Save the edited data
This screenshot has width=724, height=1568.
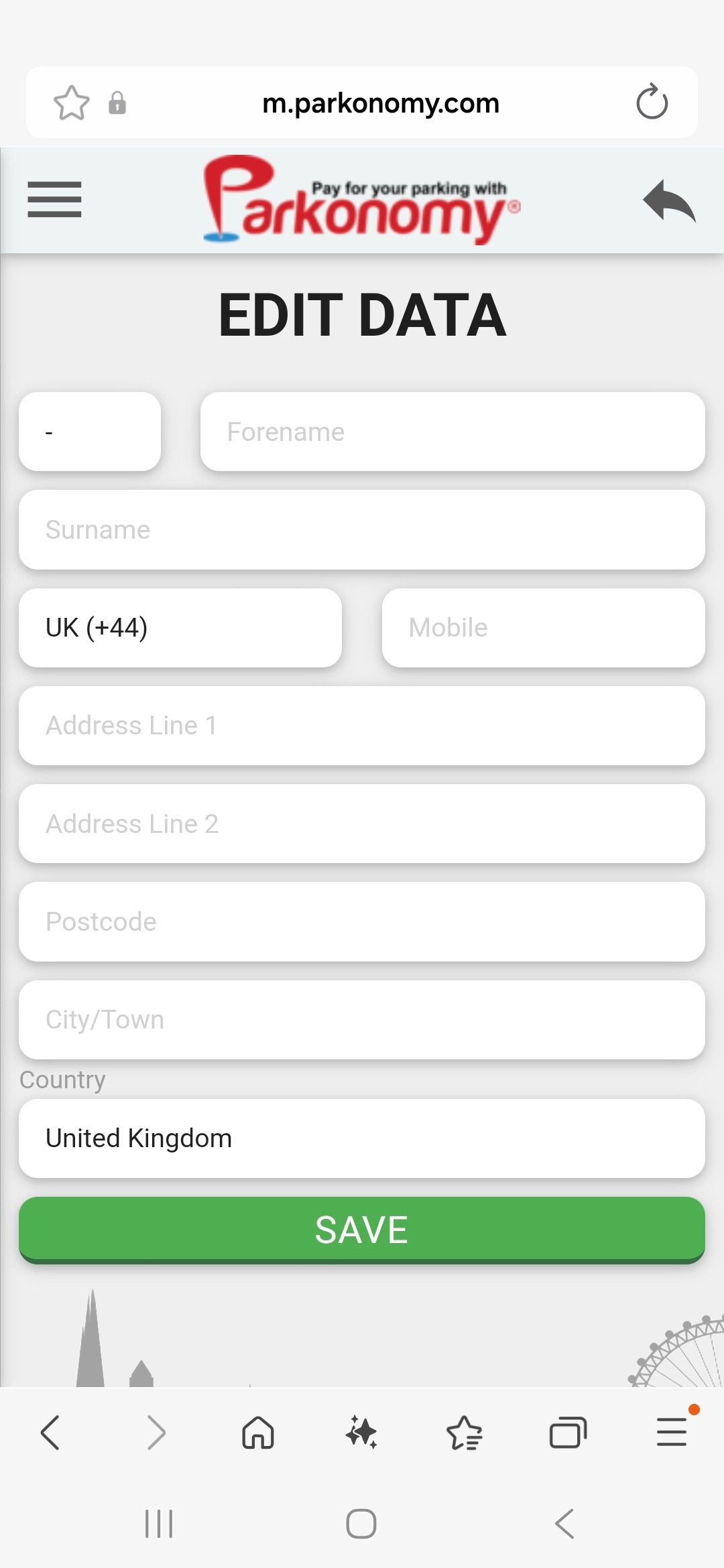362,1230
